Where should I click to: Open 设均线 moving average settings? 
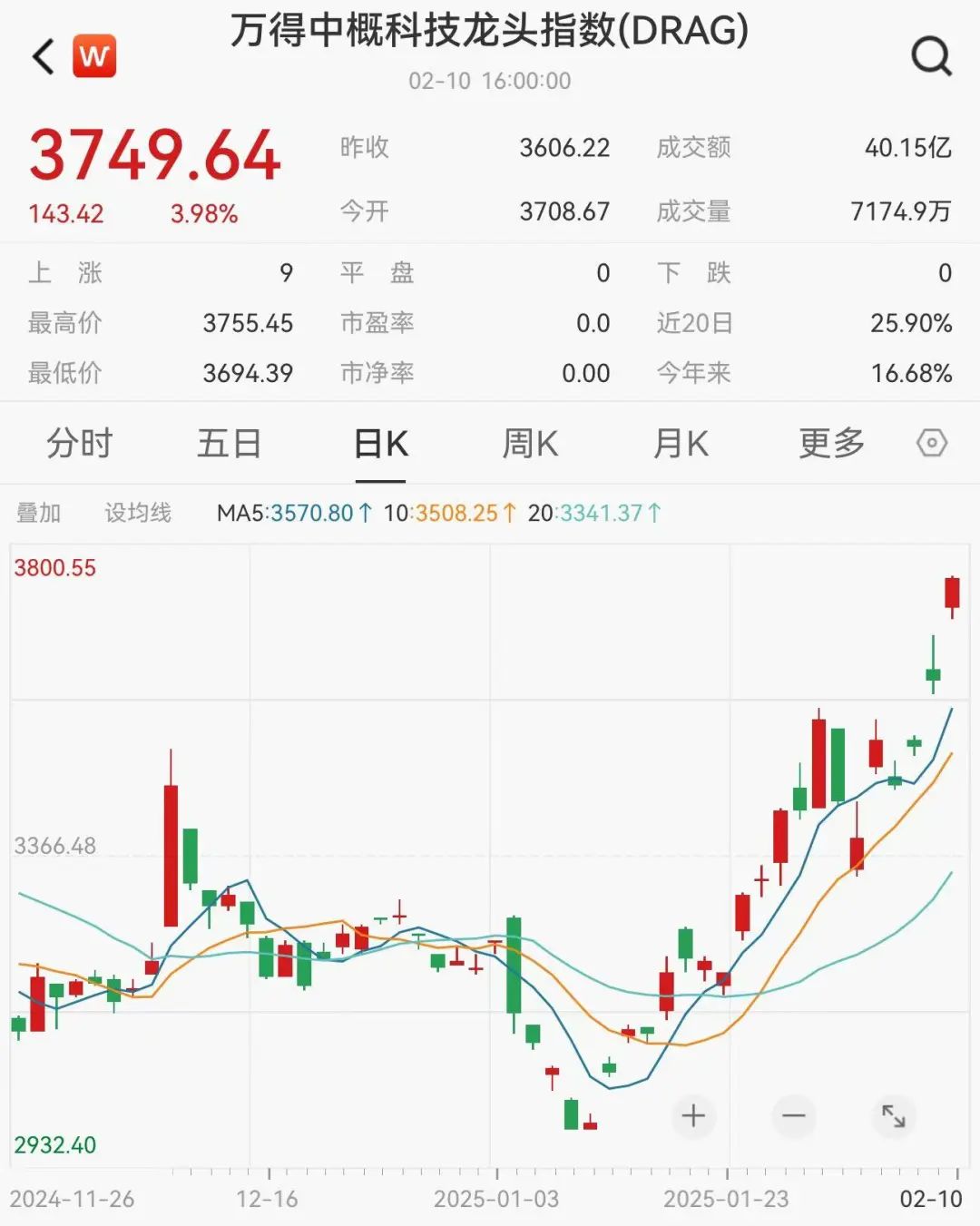(x=138, y=513)
